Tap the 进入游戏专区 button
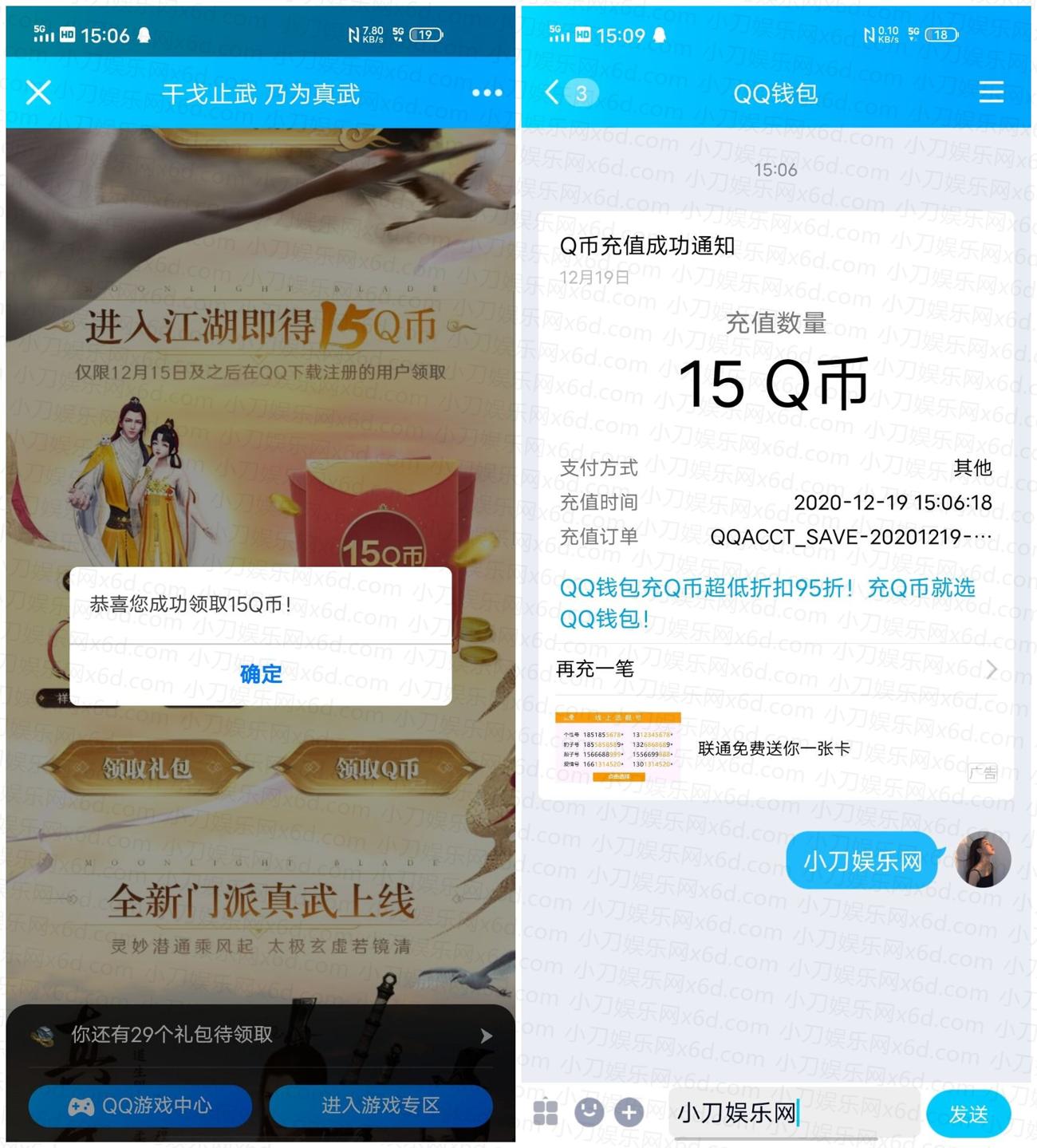The width and height of the screenshot is (1037, 1148). coord(379,1107)
